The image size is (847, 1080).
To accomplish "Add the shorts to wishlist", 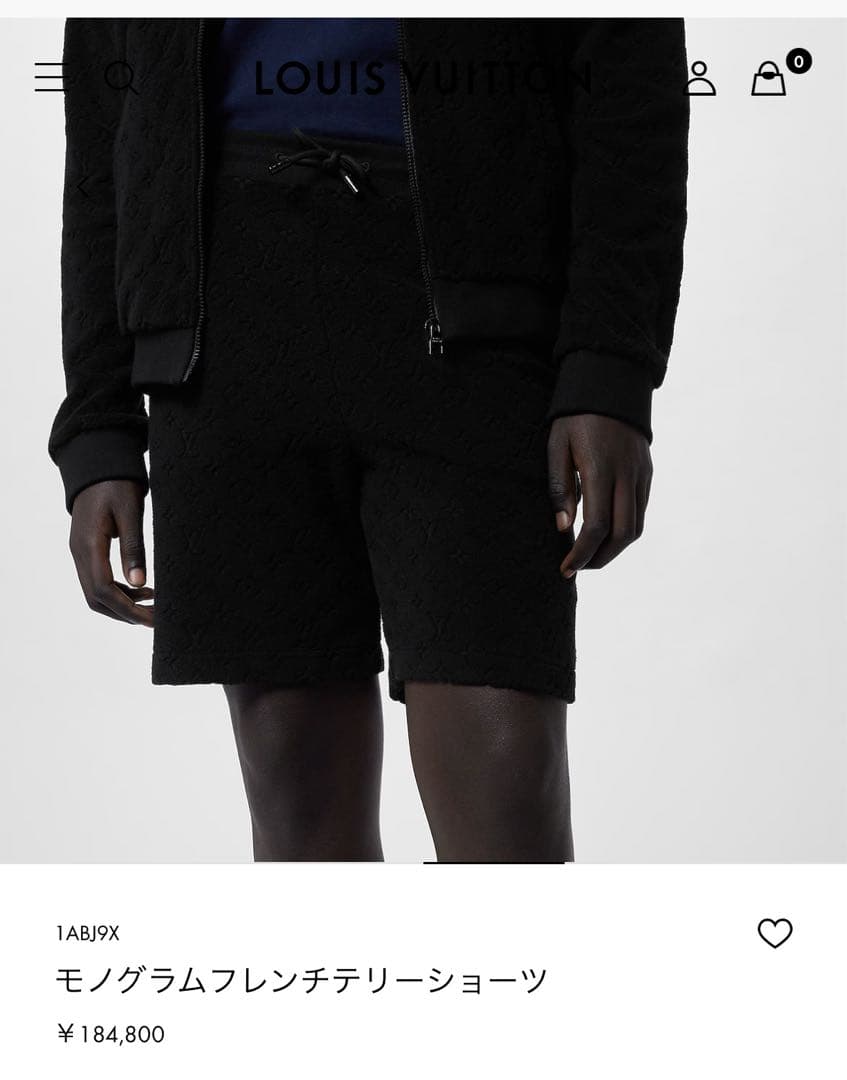I will pyautogui.click(x=774, y=933).
